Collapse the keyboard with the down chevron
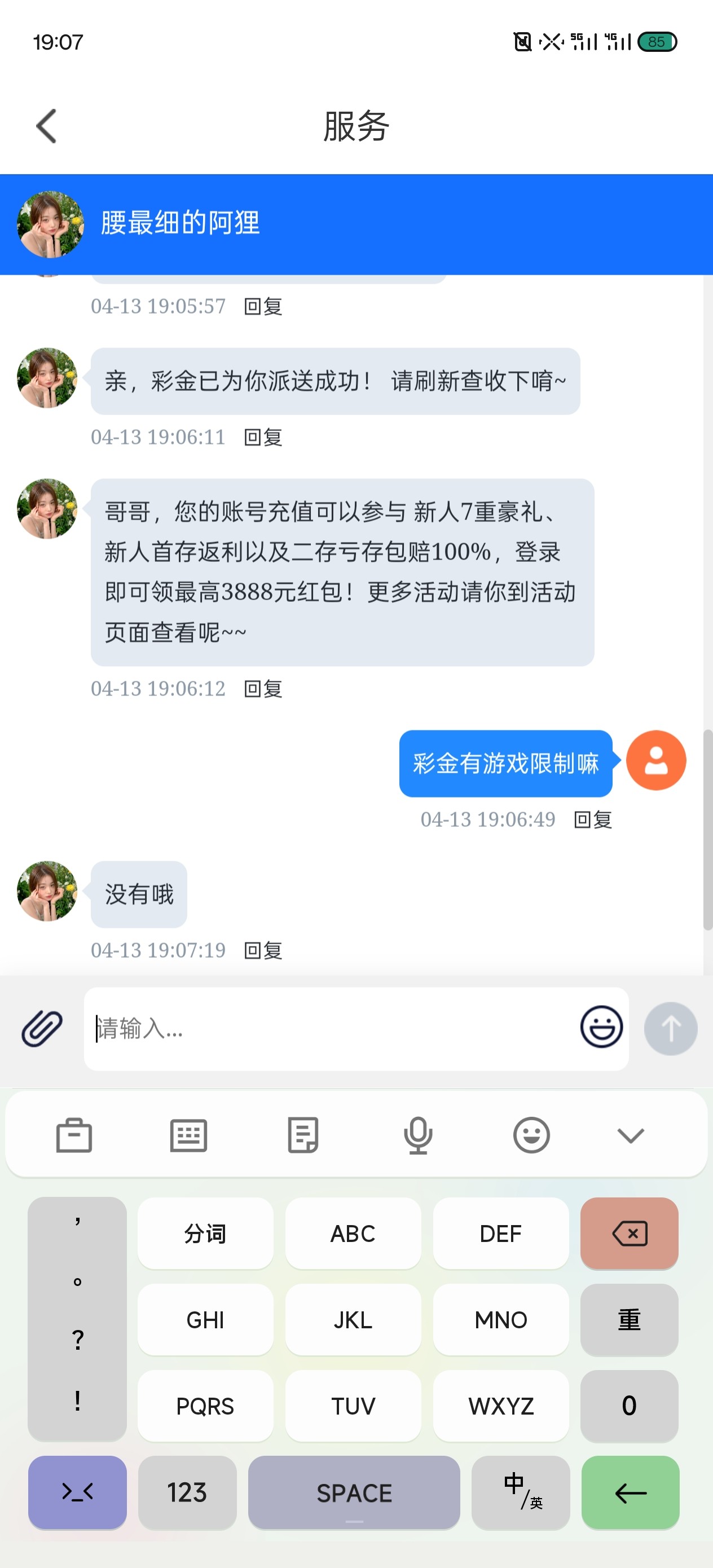The image size is (713, 1568). pyautogui.click(x=630, y=1135)
